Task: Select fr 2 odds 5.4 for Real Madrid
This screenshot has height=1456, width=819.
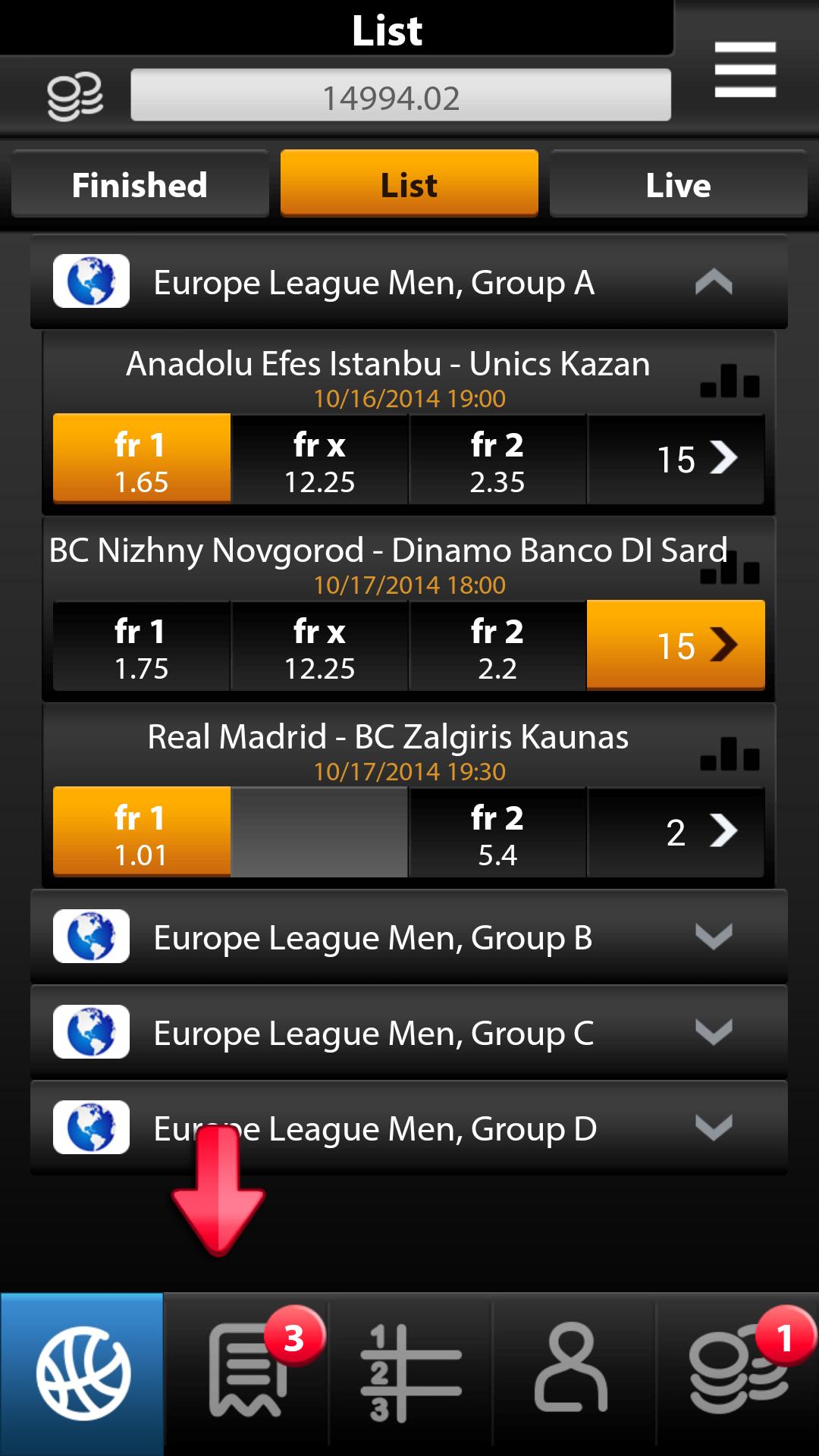Action: pos(497,833)
